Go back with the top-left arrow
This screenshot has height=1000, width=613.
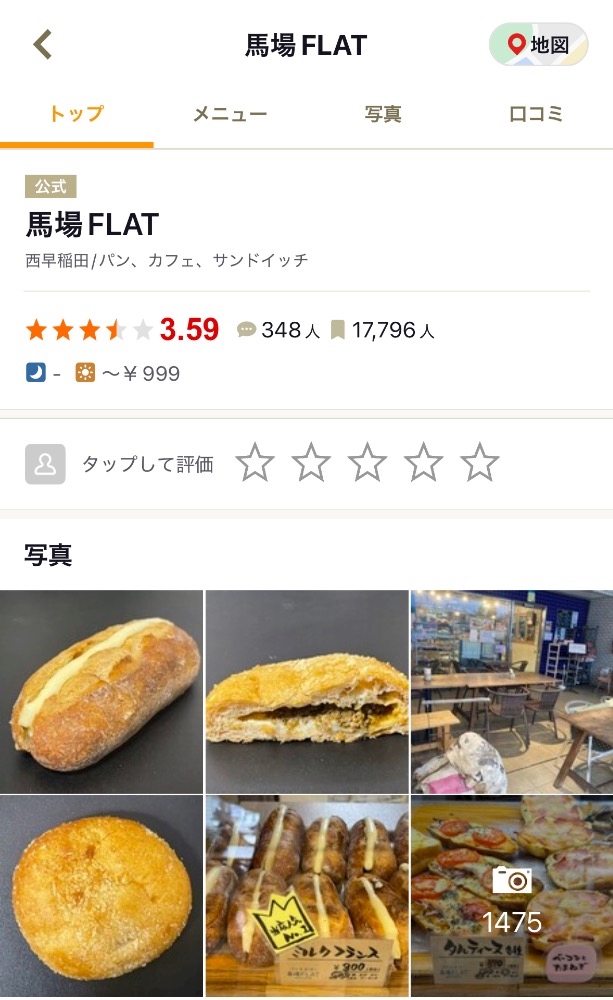point(42,45)
